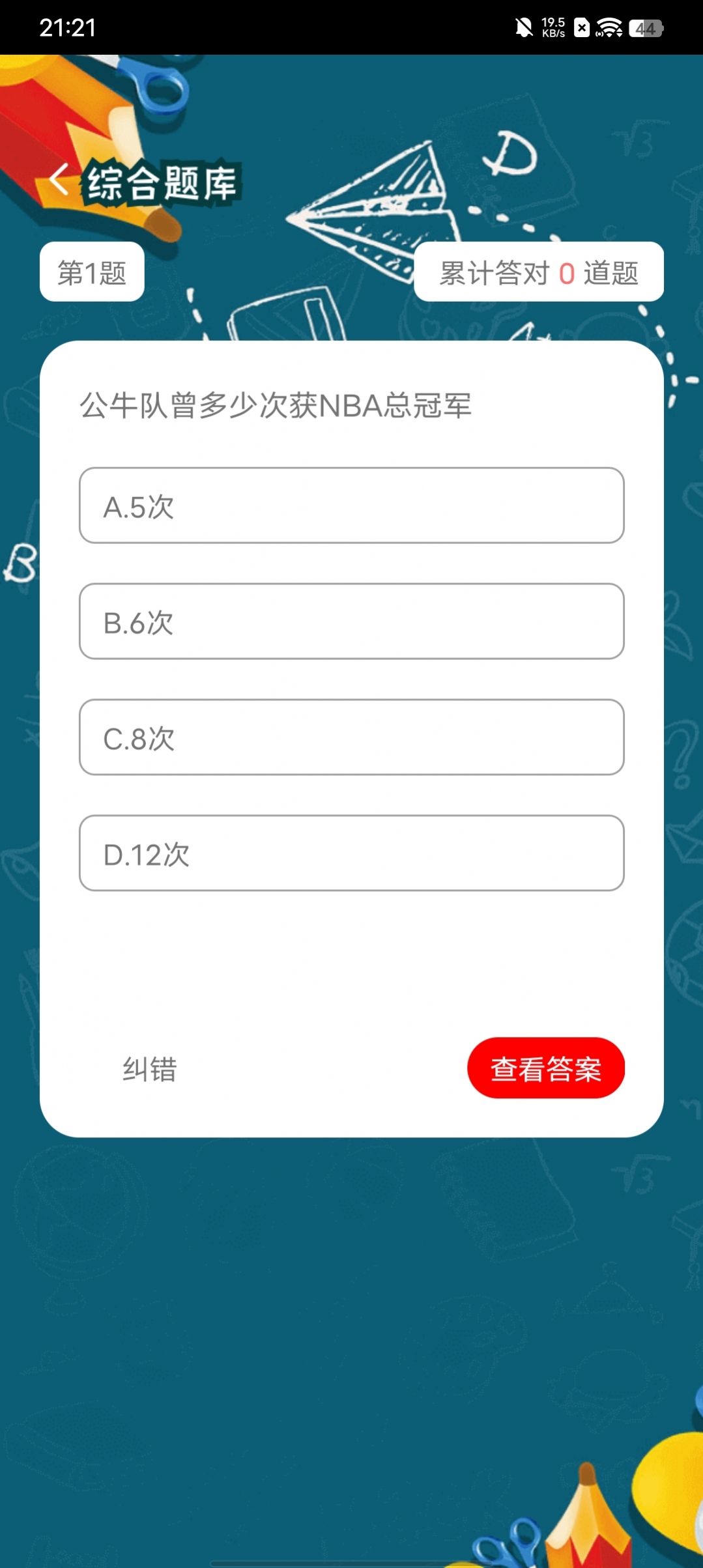The height and width of the screenshot is (1568, 703).
Task: Select answer option A.5次
Action: point(351,507)
